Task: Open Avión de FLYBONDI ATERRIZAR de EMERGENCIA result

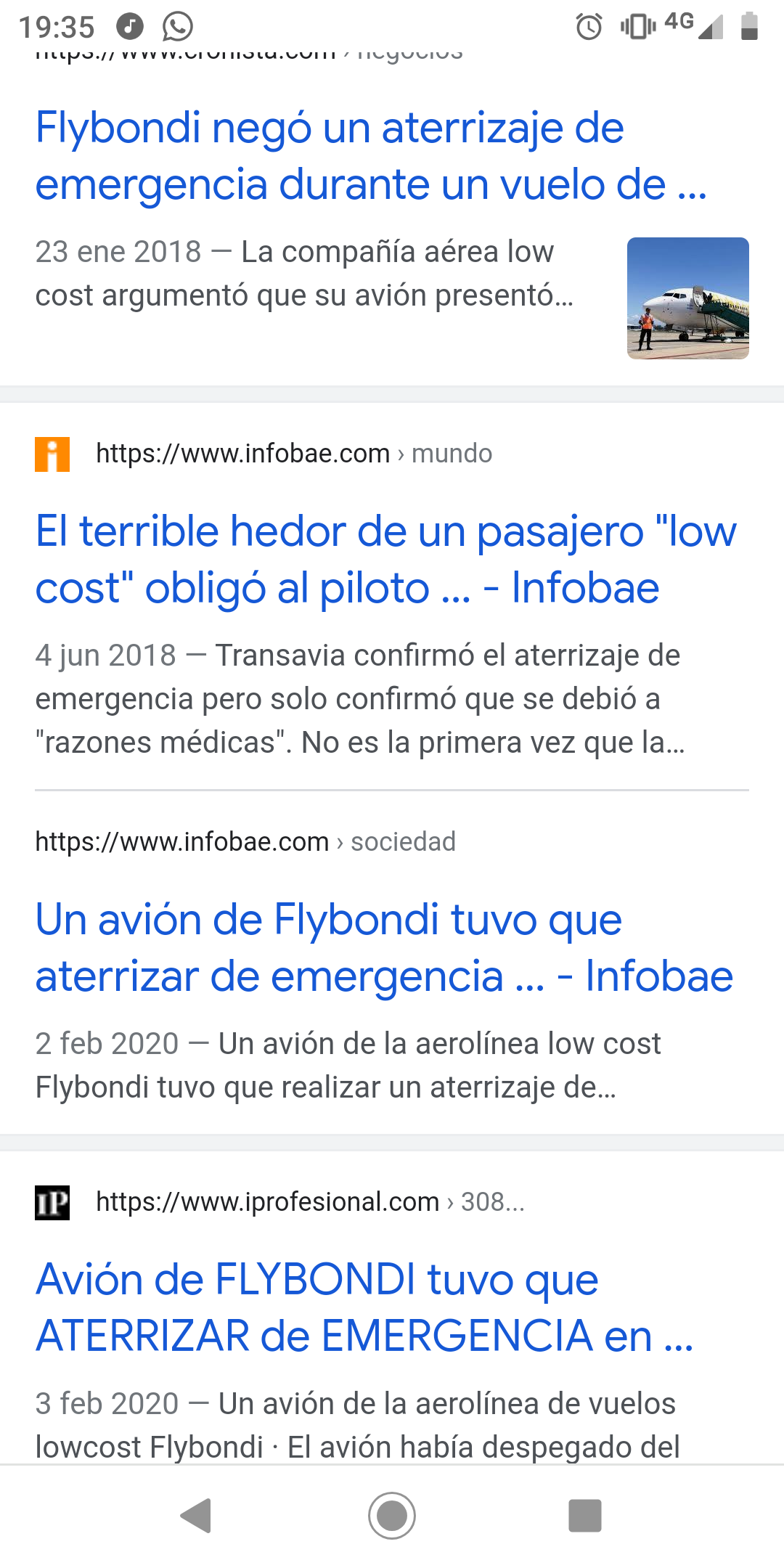Action: pos(364,1307)
